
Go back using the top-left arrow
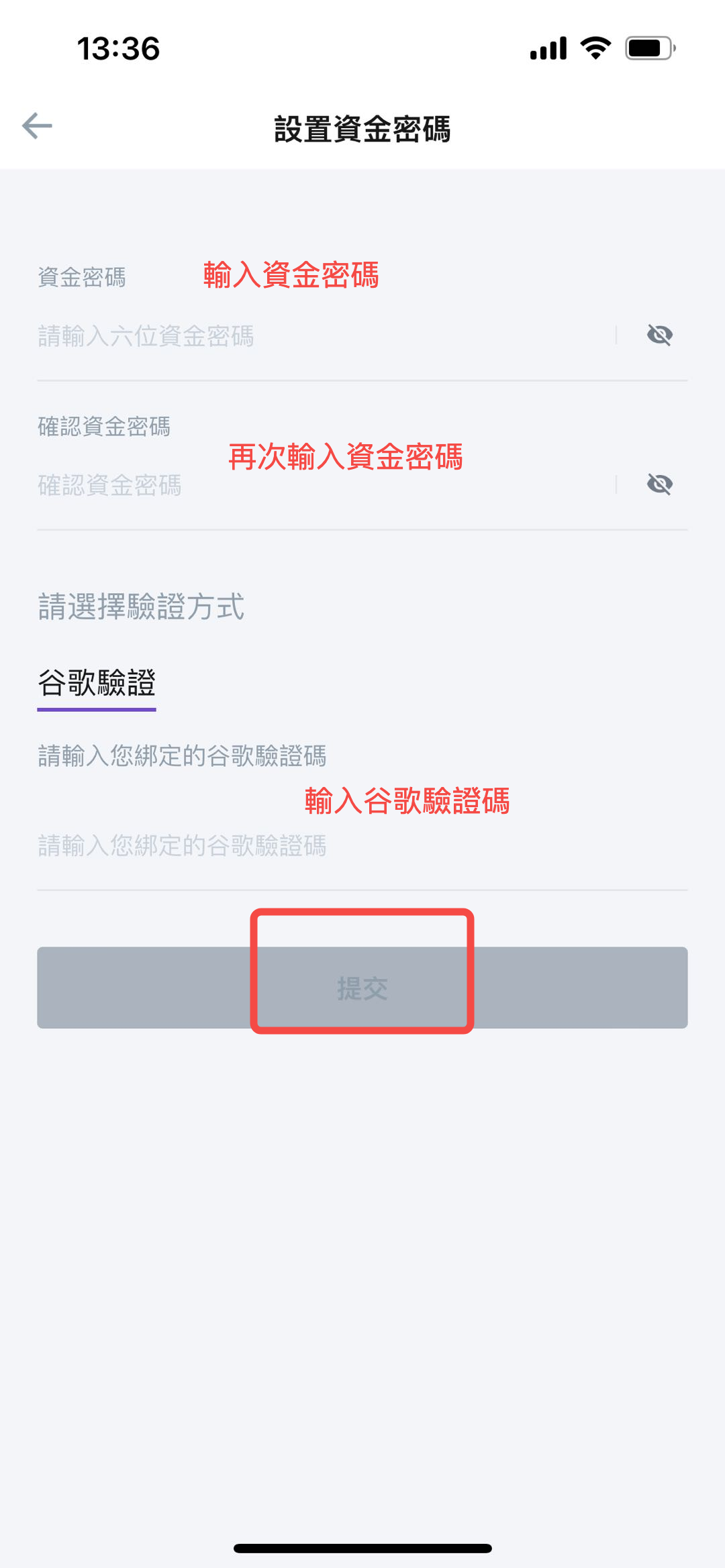(x=37, y=126)
